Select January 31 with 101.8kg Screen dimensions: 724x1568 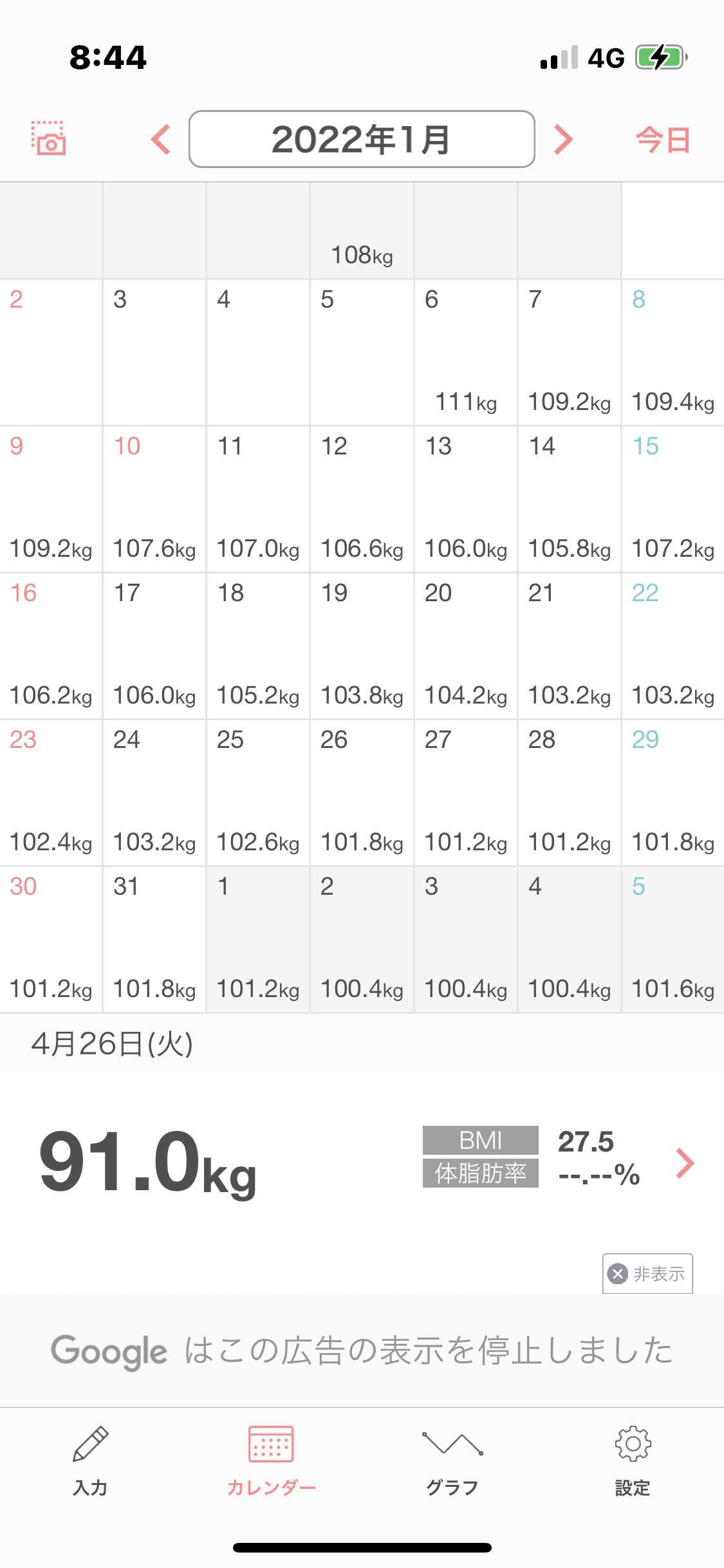154,939
